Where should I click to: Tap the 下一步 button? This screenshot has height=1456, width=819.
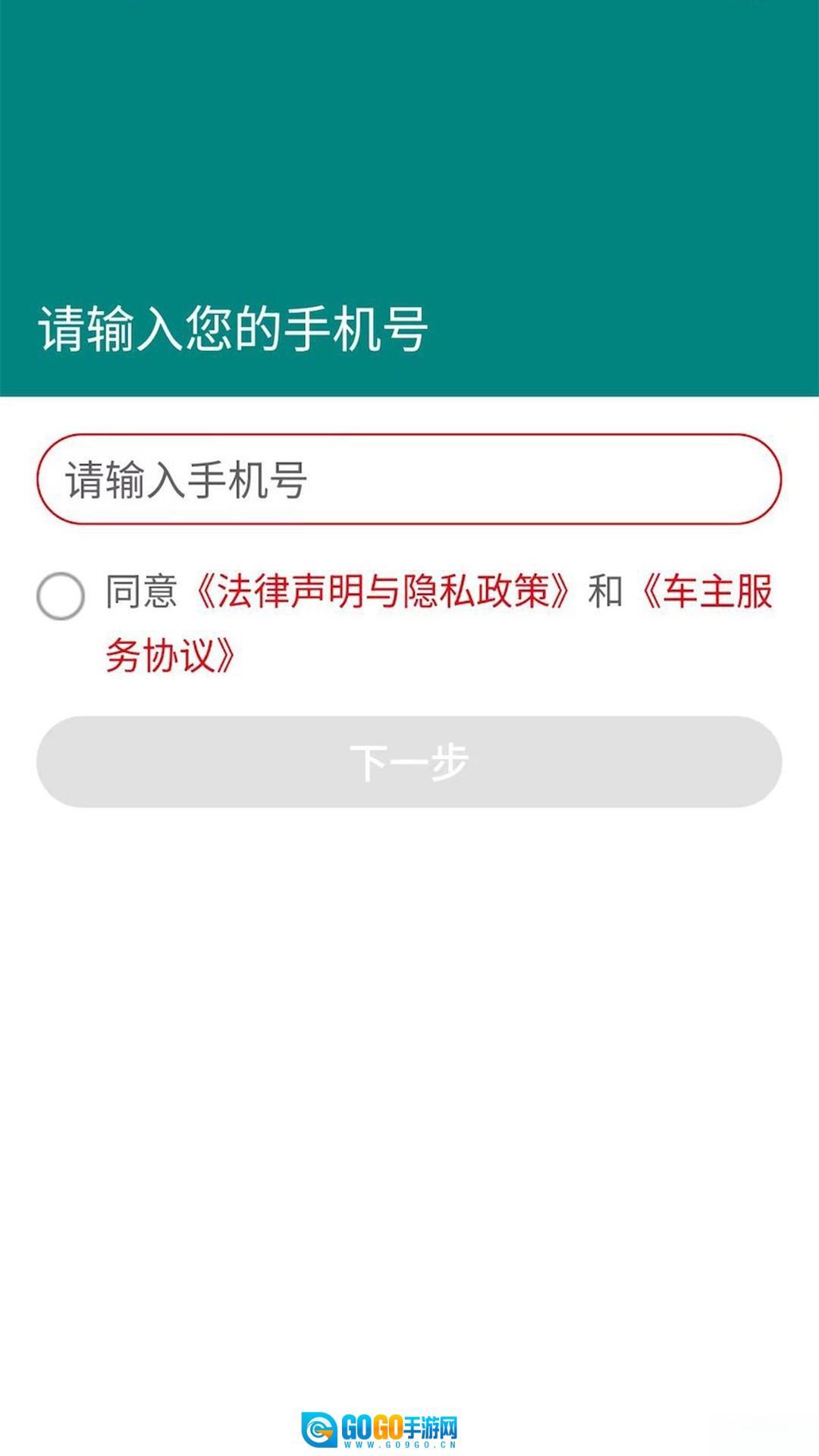click(x=409, y=761)
